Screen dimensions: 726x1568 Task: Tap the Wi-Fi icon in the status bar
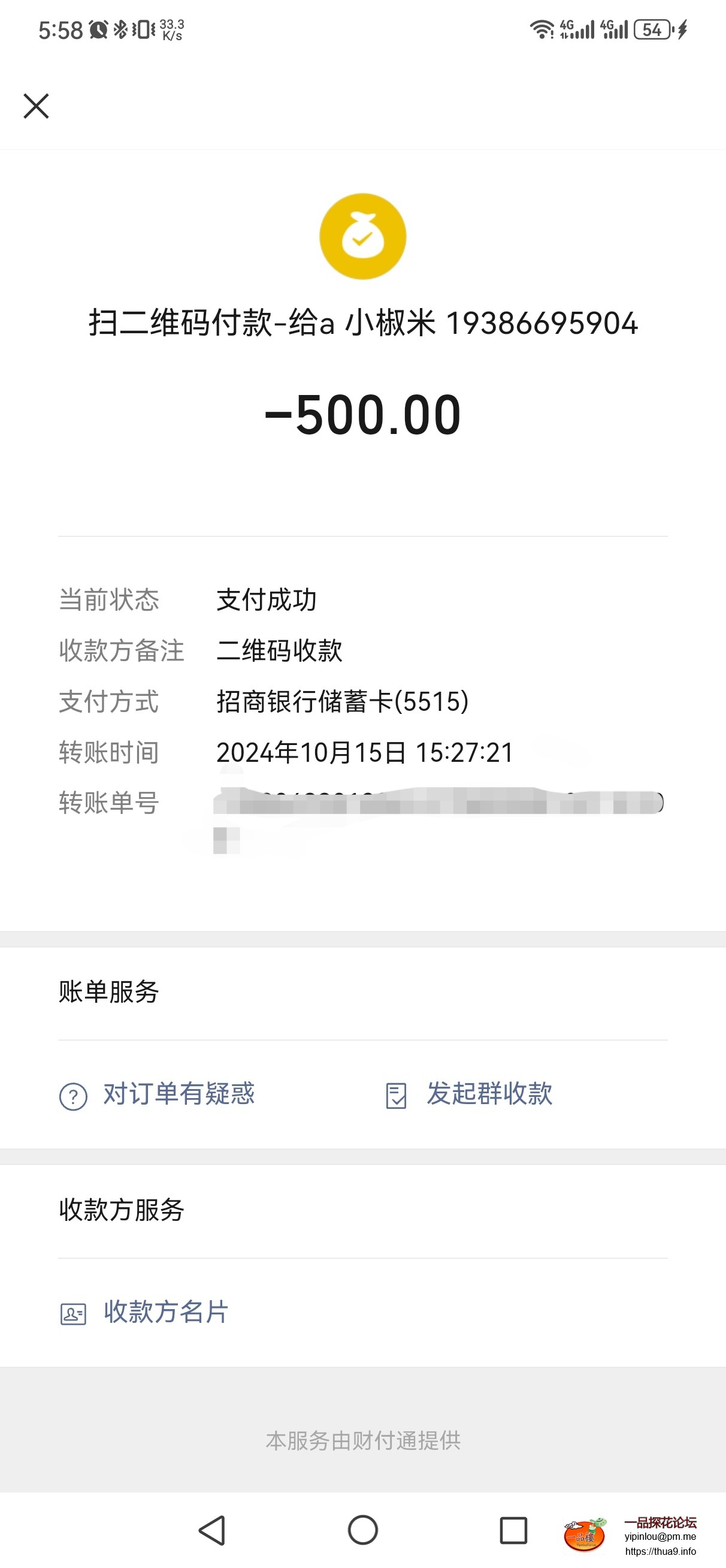click(x=543, y=29)
